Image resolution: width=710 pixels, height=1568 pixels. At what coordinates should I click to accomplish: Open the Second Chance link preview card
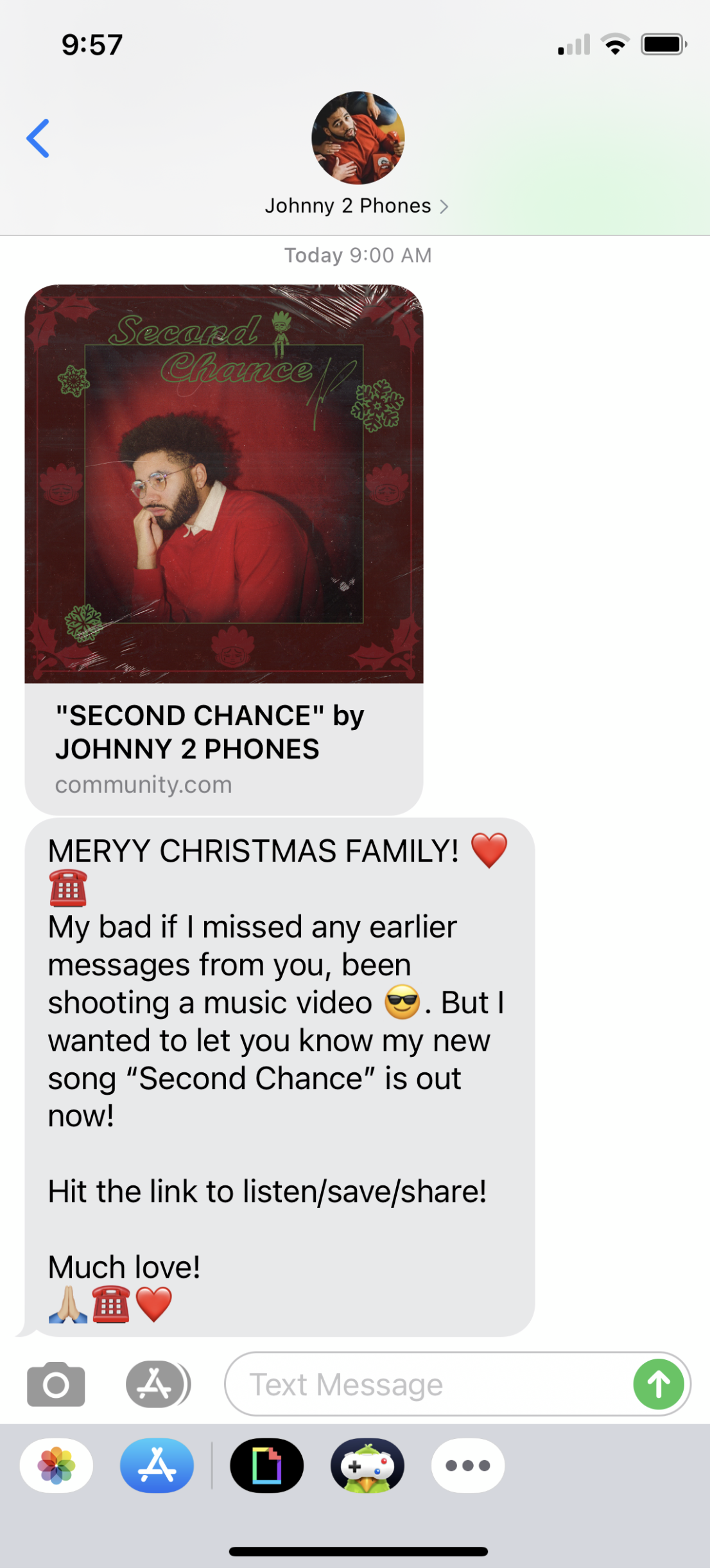pos(223,550)
